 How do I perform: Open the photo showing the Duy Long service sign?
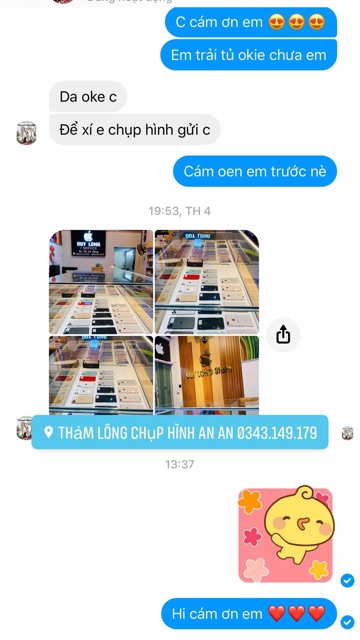point(101,282)
